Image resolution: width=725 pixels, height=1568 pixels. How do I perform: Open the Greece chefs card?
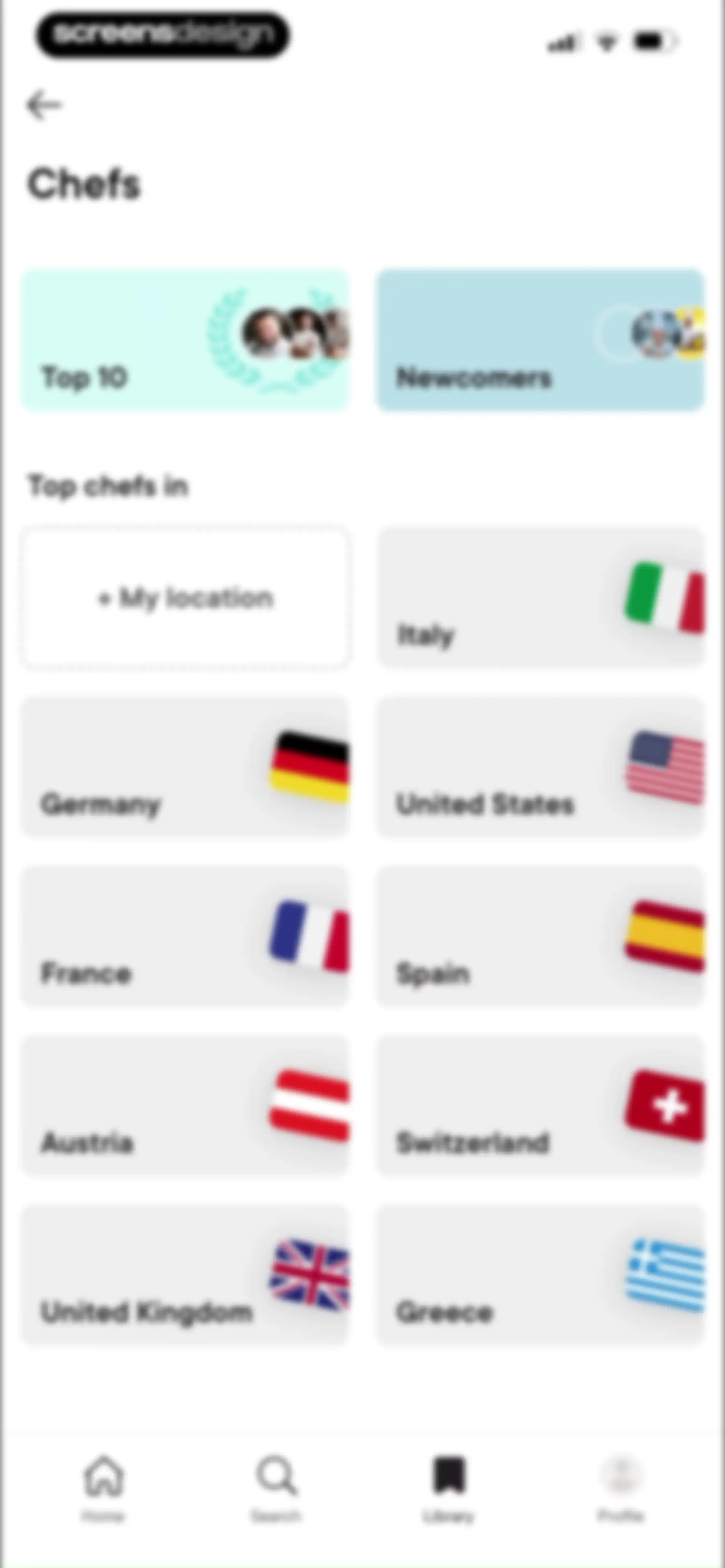coord(540,1275)
